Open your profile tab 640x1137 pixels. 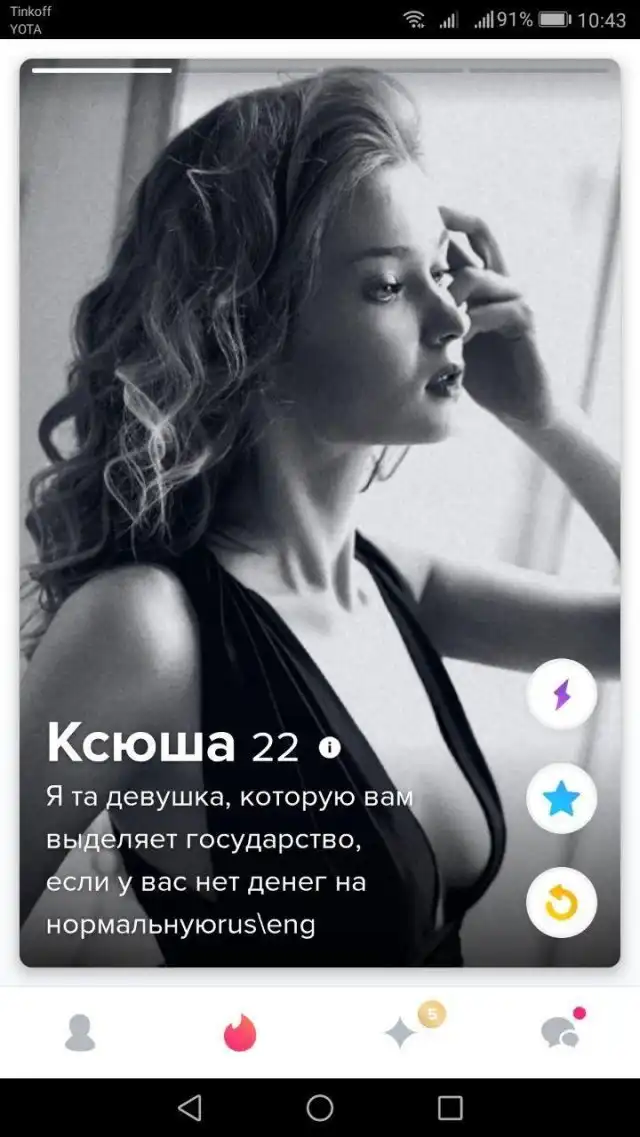(x=80, y=1032)
